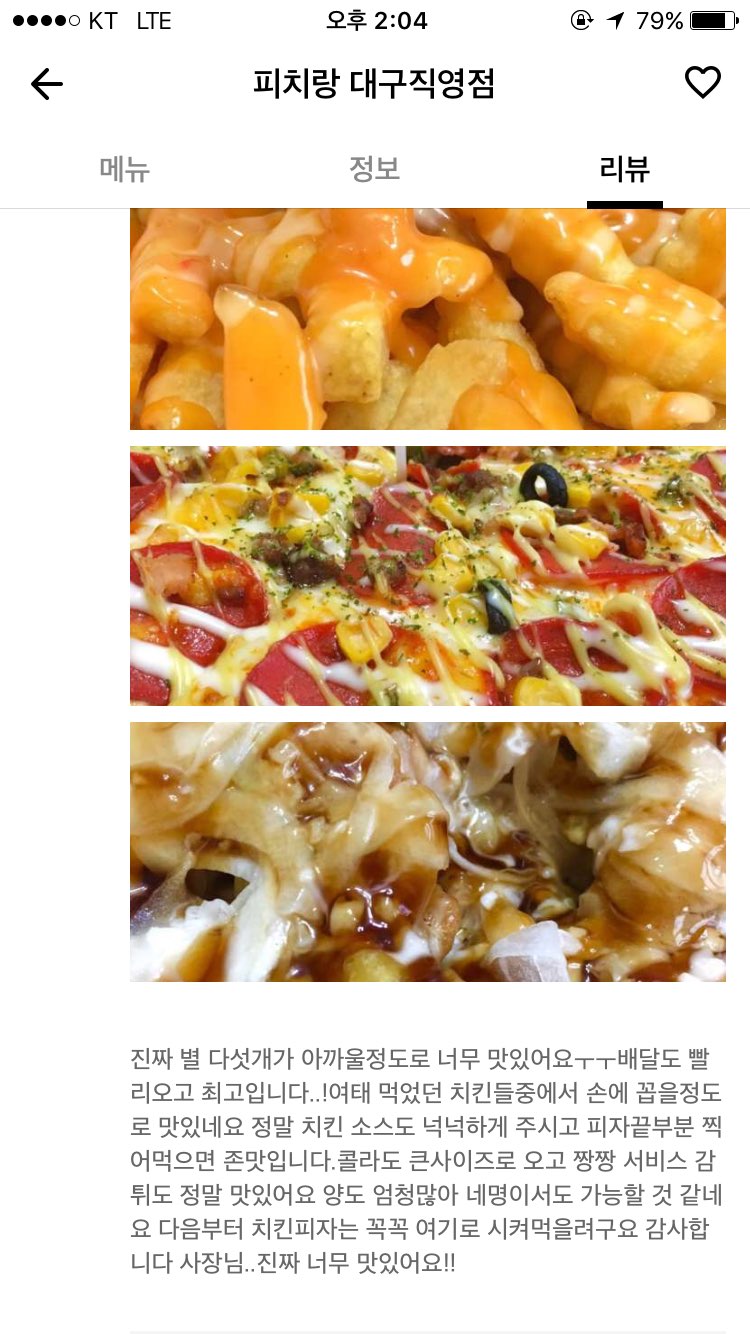Switch to the 정보 tab

coord(375,169)
